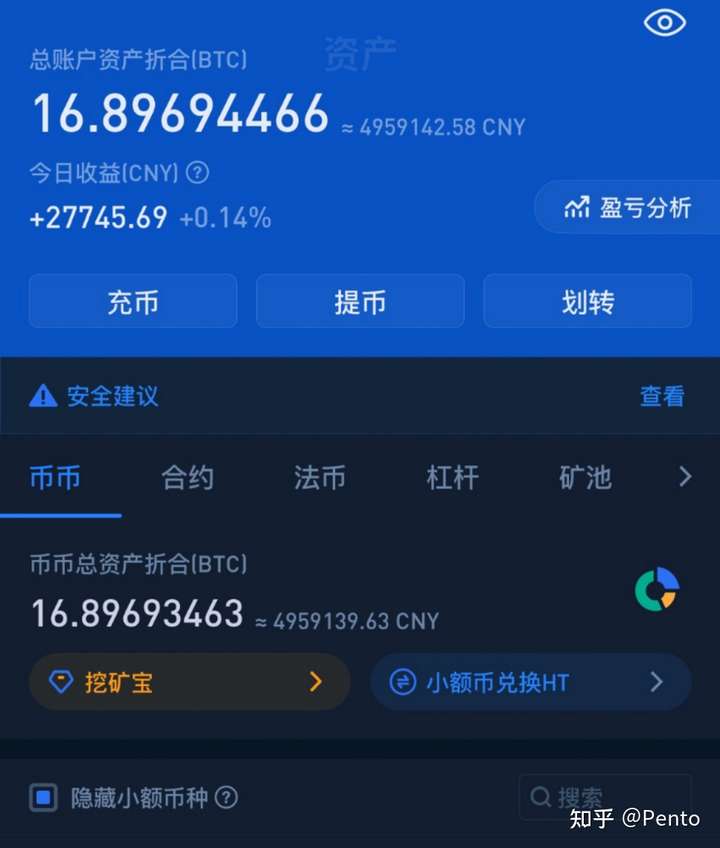Click the pie chart asset distribution icon
The width and height of the screenshot is (720, 848).
pyautogui.click(x=657, y=591)
